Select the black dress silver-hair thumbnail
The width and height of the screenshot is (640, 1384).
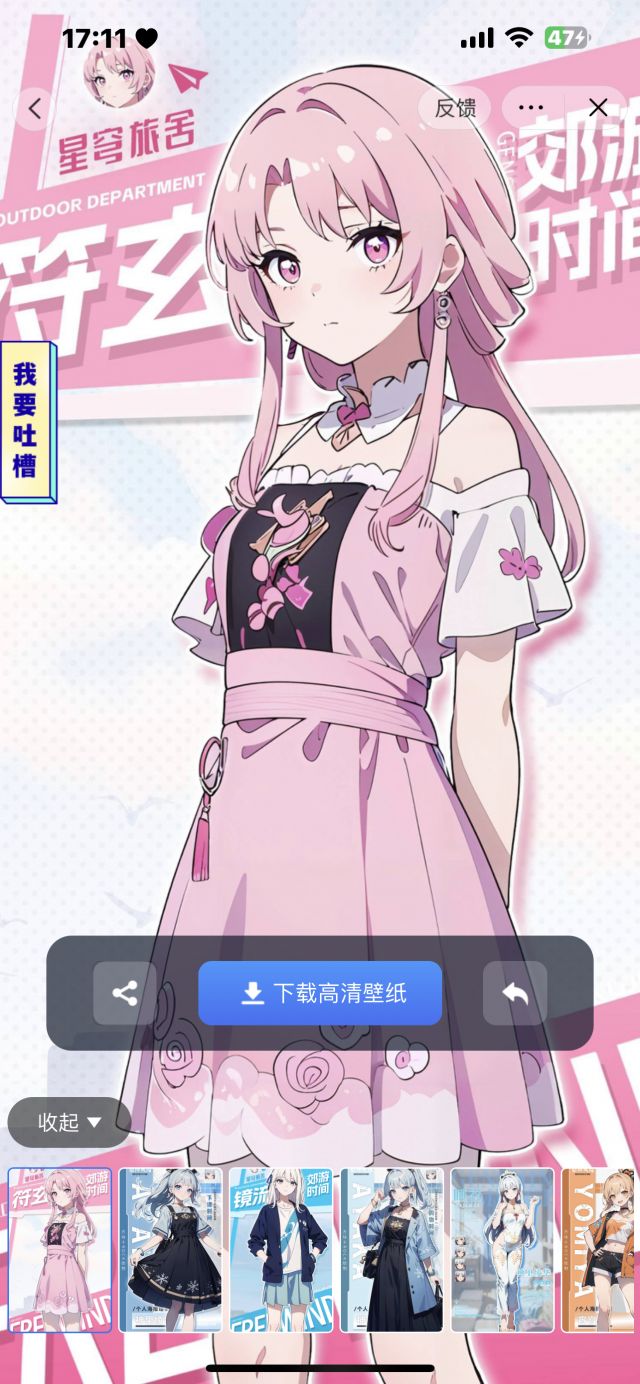point(170,1250)
